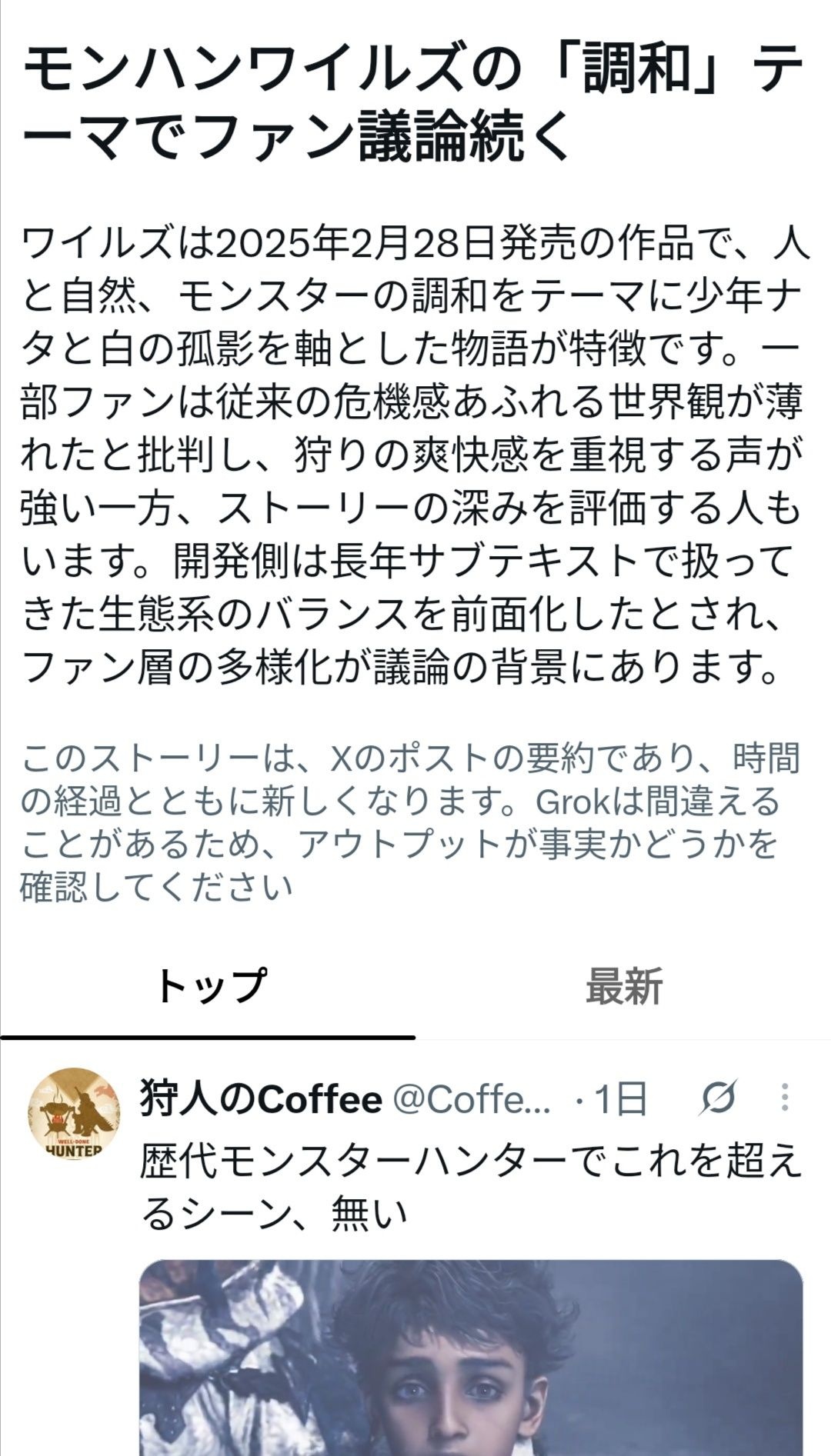This screenshot has height=1456, width=831.
Task: Switch to the 最新 tab
Action: tap(624, 987)
